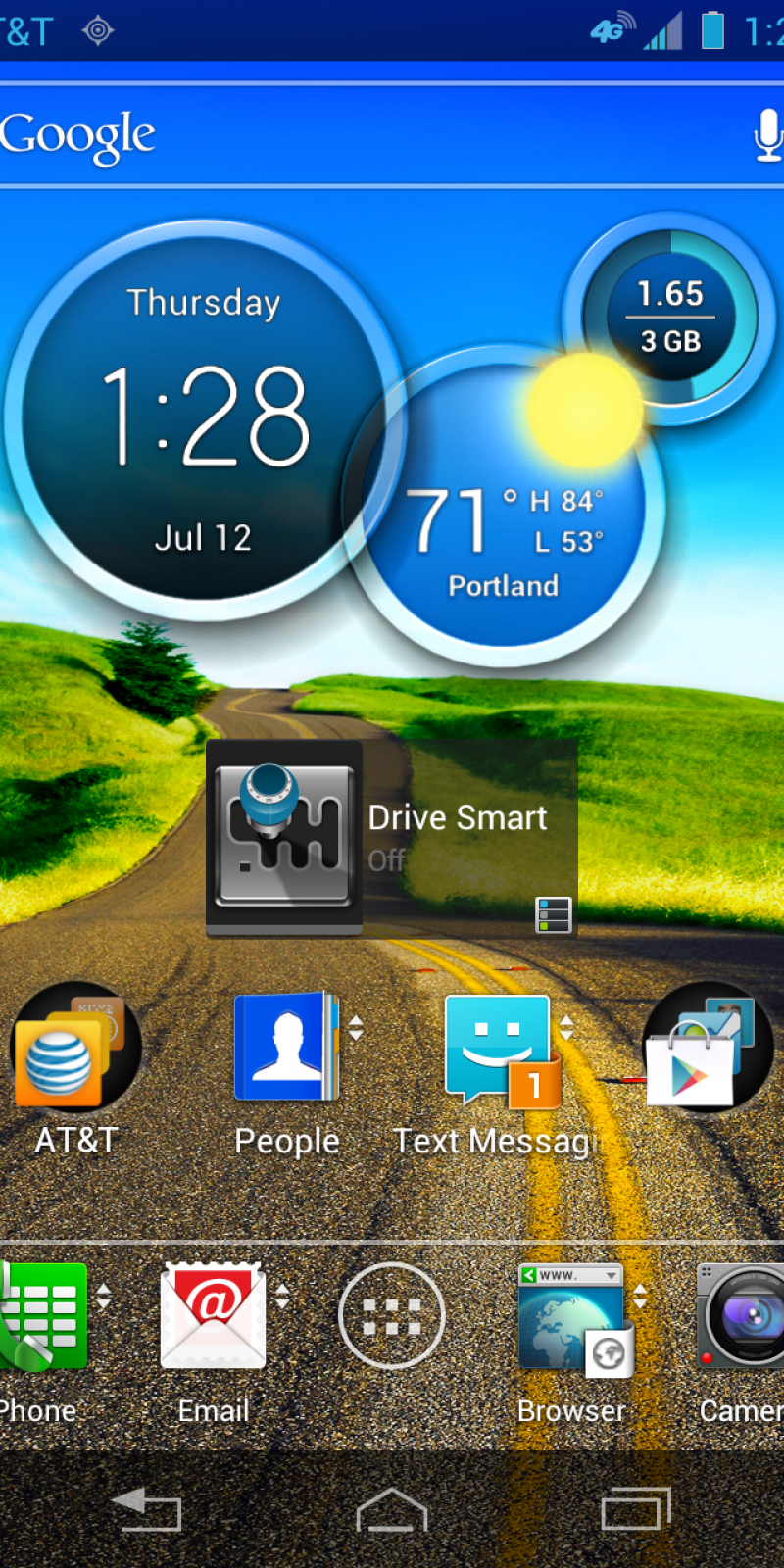This screenshot has height=1568, width=784.
Task: Open the Camera app
Action: tap(745, 1318)
